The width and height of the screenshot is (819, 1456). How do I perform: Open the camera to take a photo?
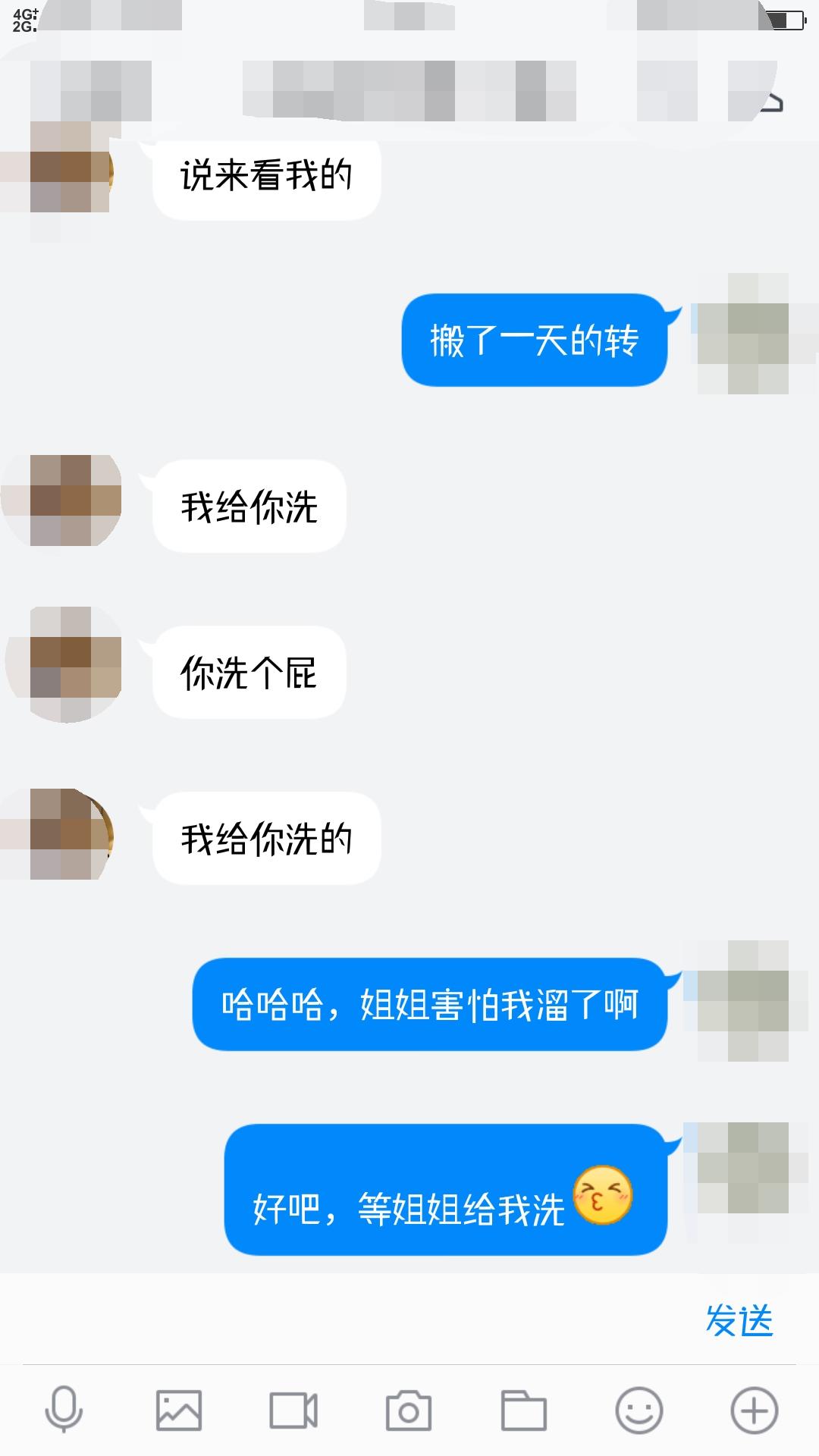(409, 1410)
